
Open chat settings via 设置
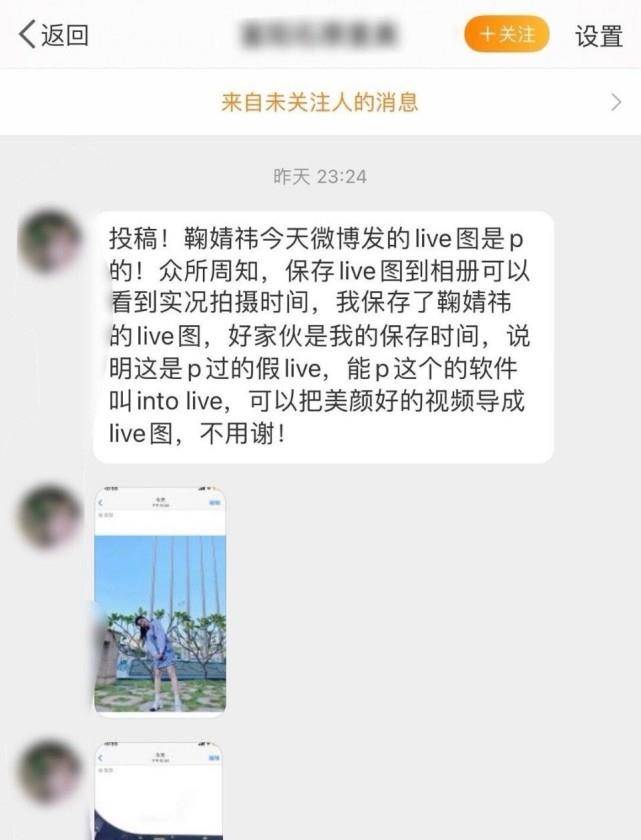(x=598, y=36)
